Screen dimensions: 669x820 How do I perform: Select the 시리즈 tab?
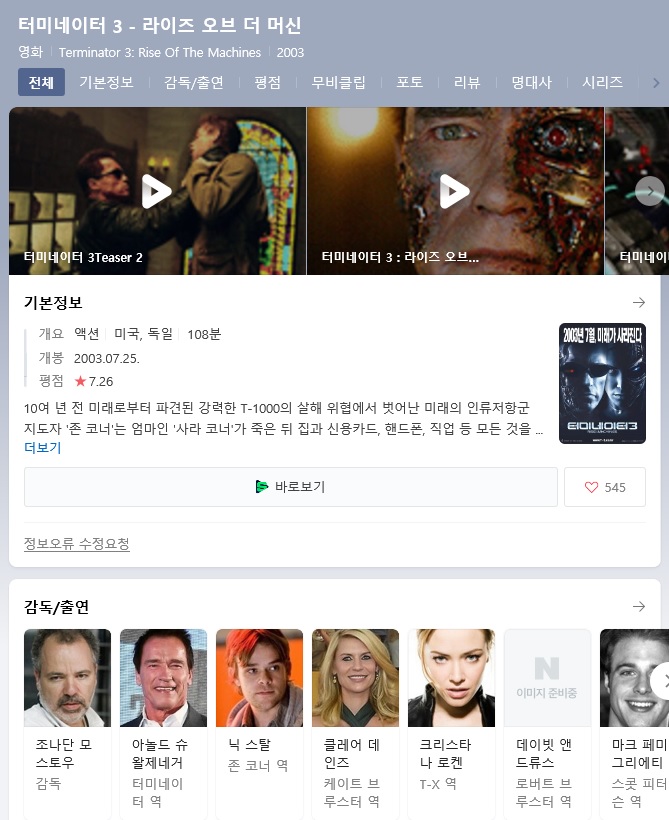[603, 82]
